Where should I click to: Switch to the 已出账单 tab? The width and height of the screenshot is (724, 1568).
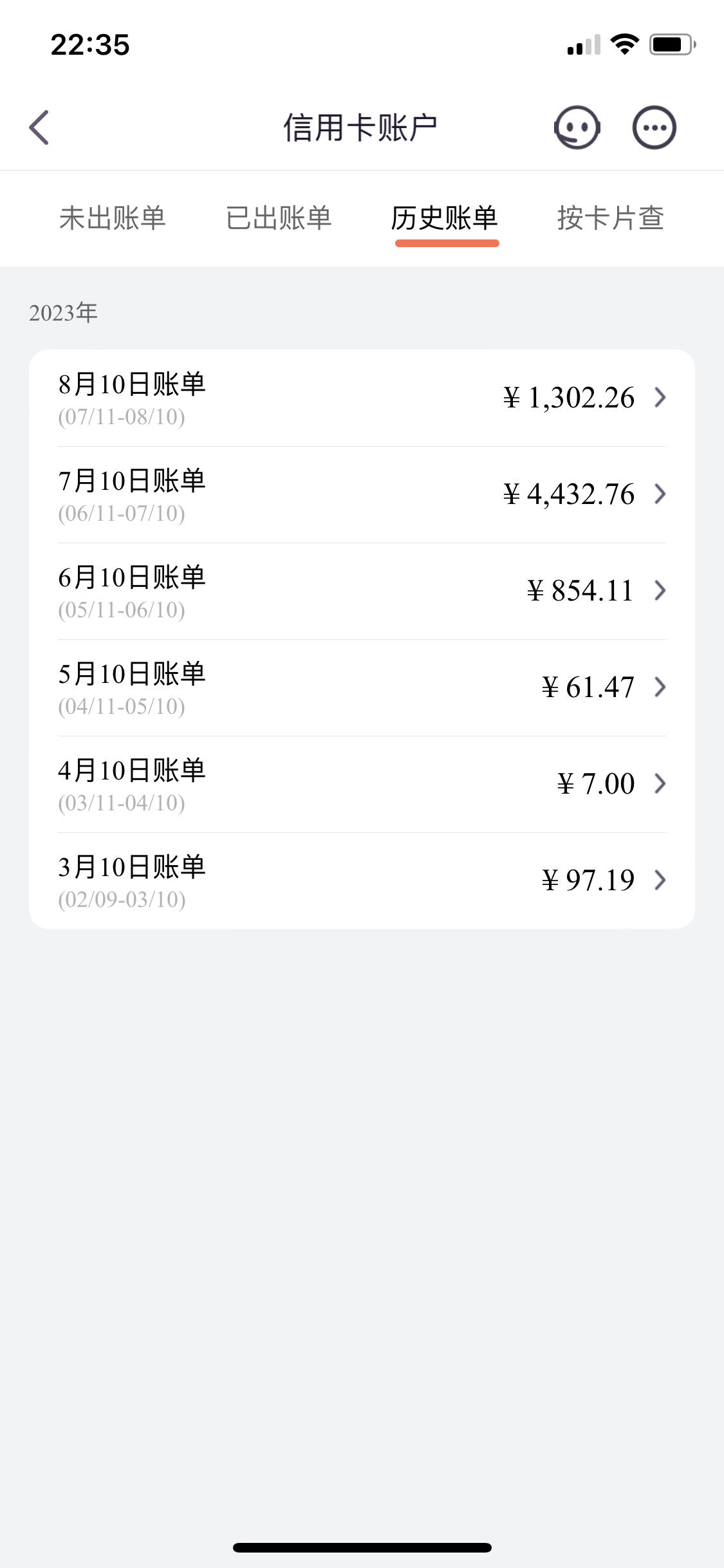(x=279, y=218)
